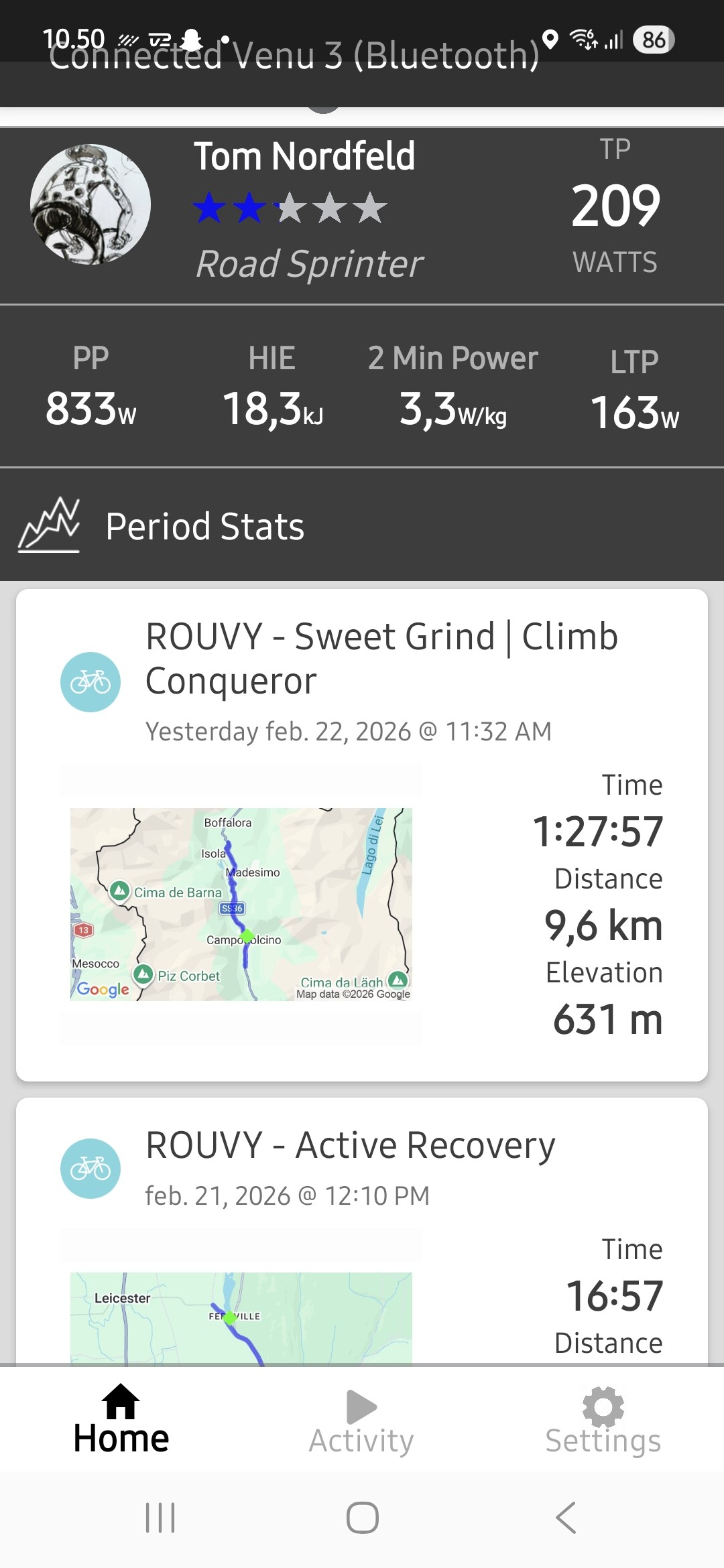Open the Period Stats section
This screenshot has width=724, height=1568.
coord(204,526)
